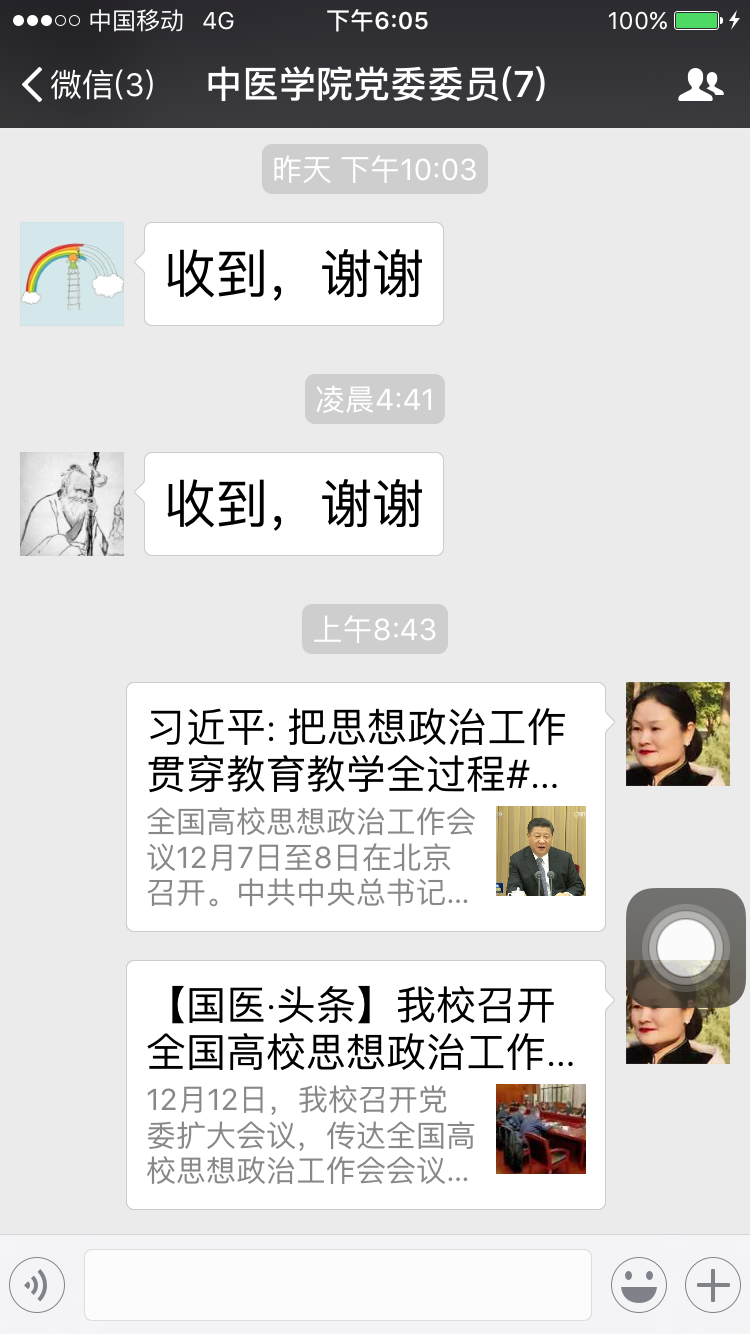This screenshot has width=750, height=1334.
Task: Open the group members info icon
Action: coord(700,85)
